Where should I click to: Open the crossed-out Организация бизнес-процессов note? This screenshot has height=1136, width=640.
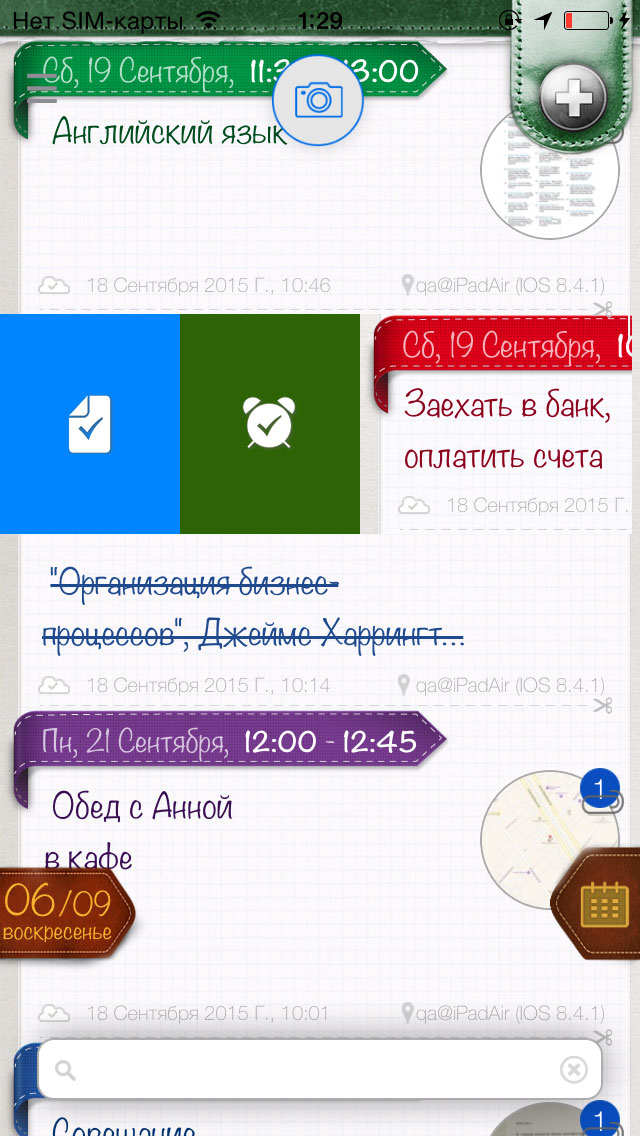point(254,609)
